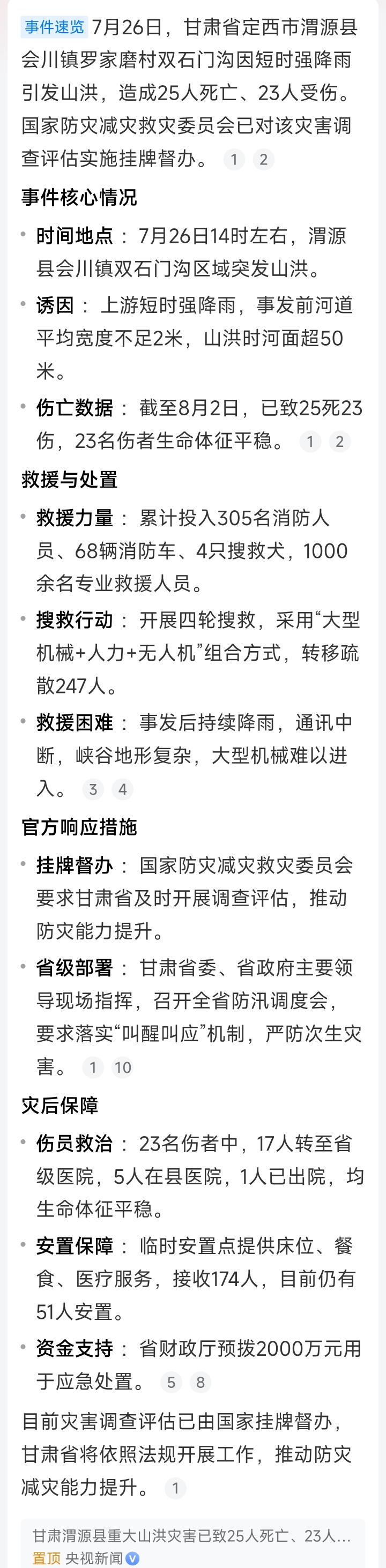
Task: Open citation 2 after the 事件速览 summary paragraph
Action: [x=264, y=160]
